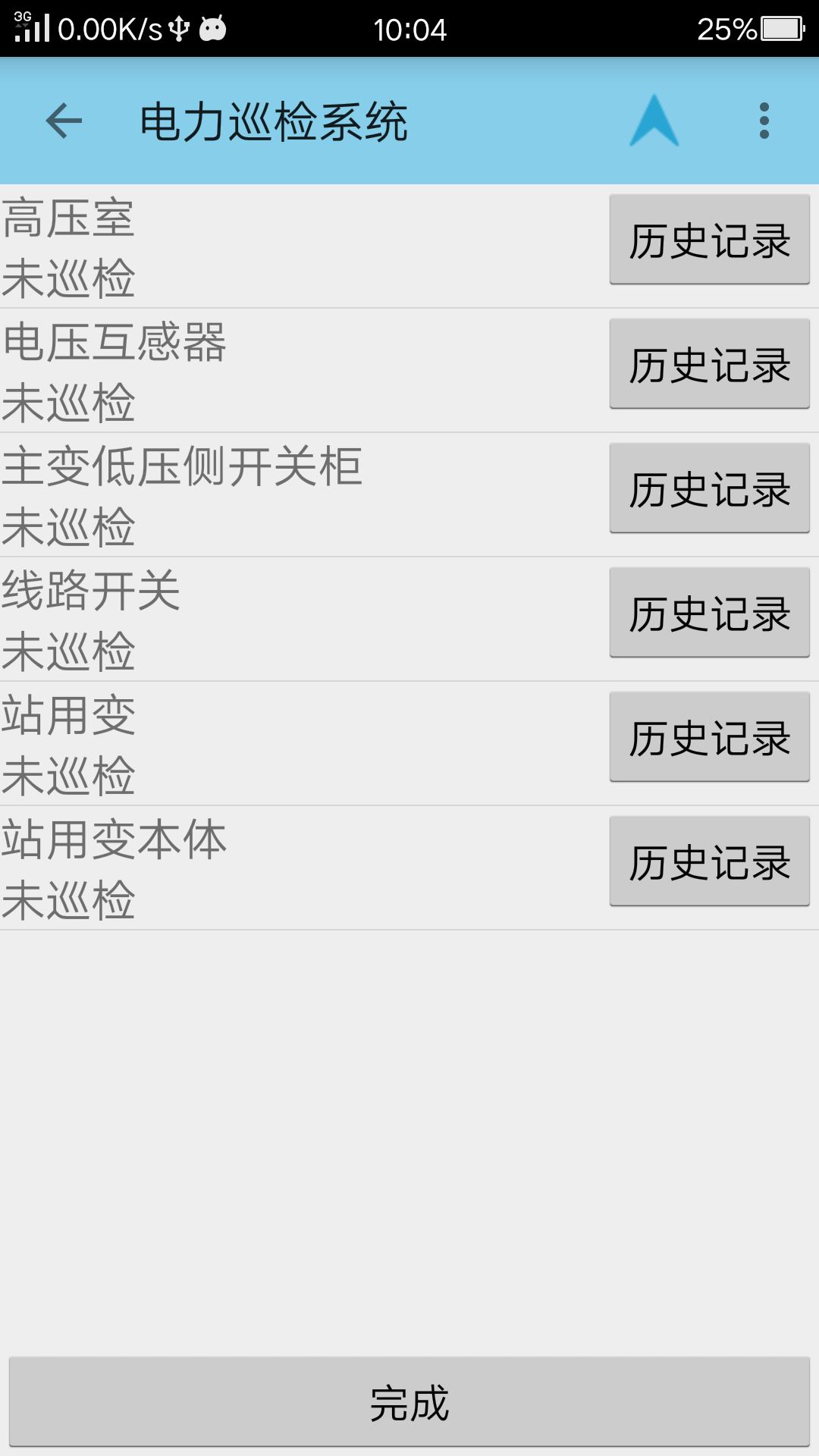Screen dimensions: 819x1456
Task: View 历史记录 for 电压互感器
Action: 709,364
